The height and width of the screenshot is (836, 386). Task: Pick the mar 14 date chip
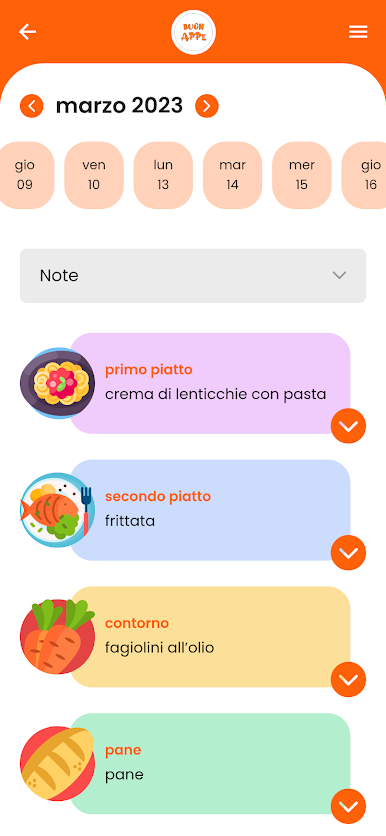[232, 175]
